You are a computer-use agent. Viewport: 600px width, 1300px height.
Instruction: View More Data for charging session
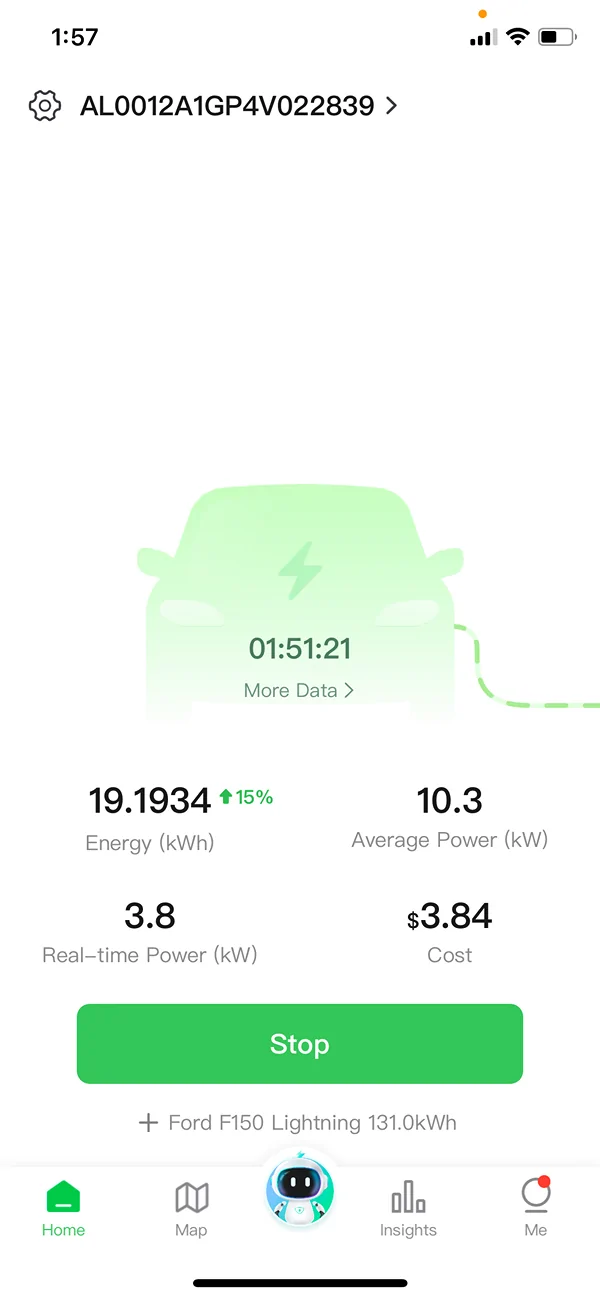pyautogui.click(x=298, y=690)
